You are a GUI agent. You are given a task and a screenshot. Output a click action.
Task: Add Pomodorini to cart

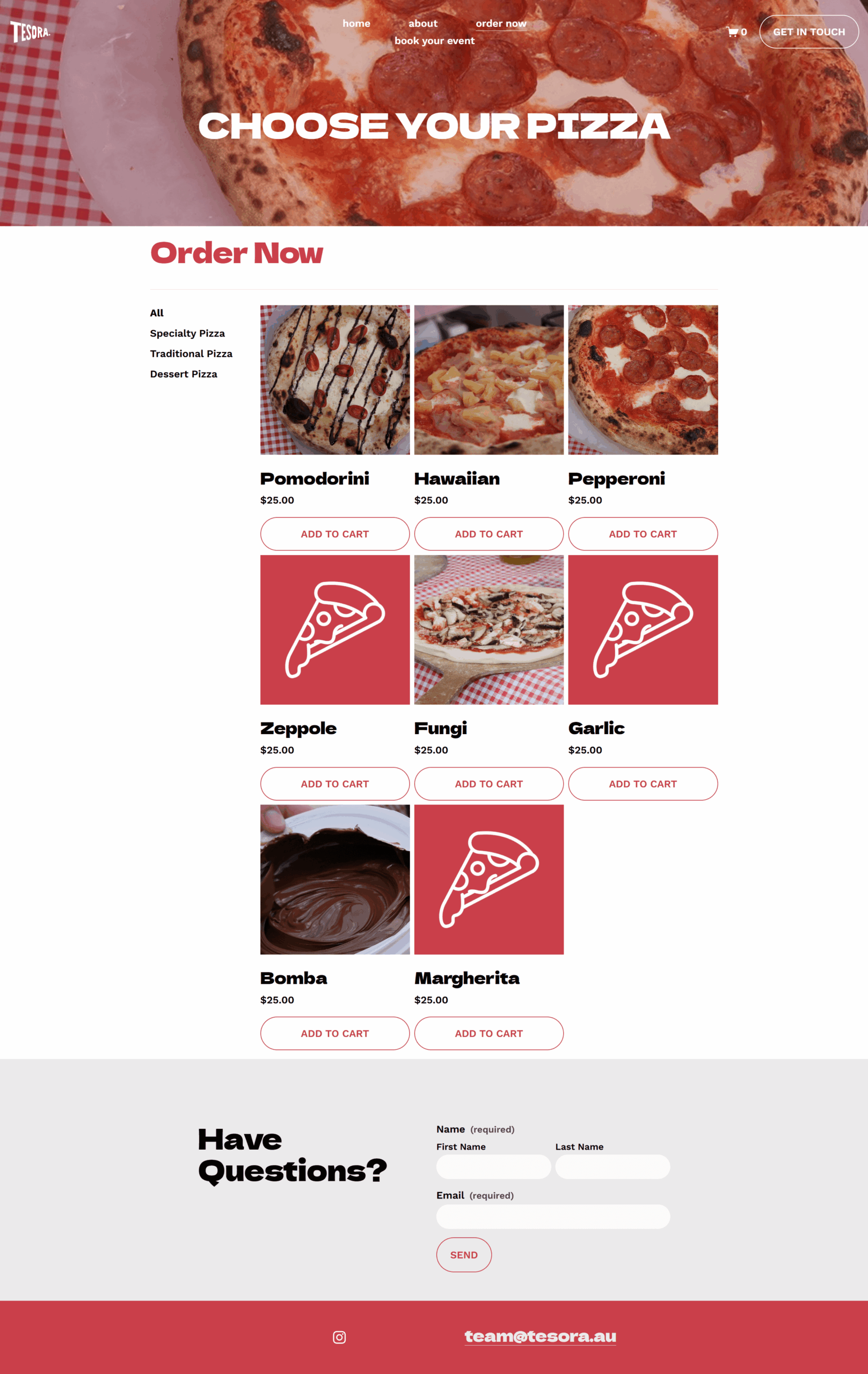point(334,534)
